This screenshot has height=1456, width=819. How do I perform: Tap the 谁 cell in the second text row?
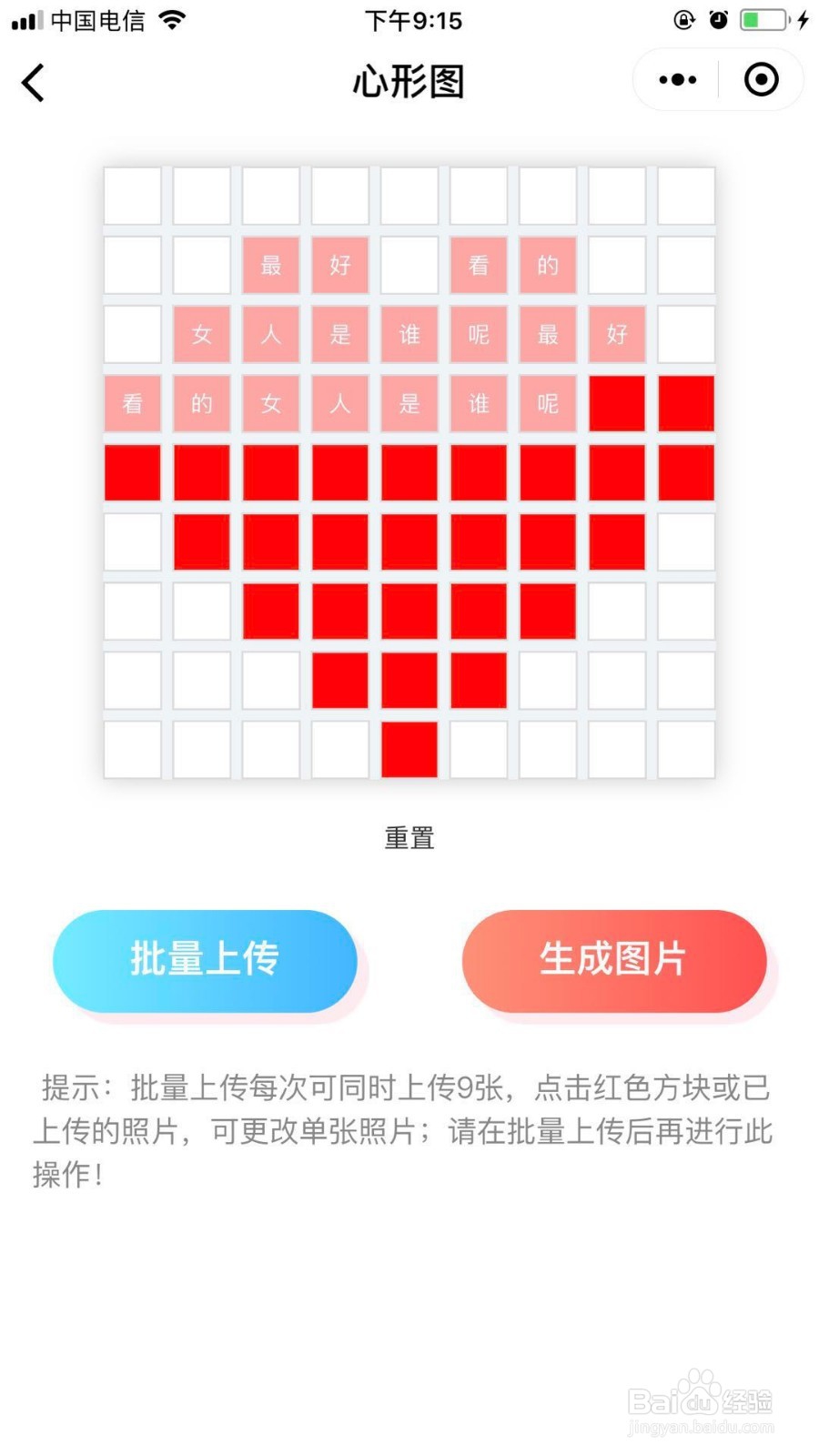pyautogui.click(x=409, y=334)
